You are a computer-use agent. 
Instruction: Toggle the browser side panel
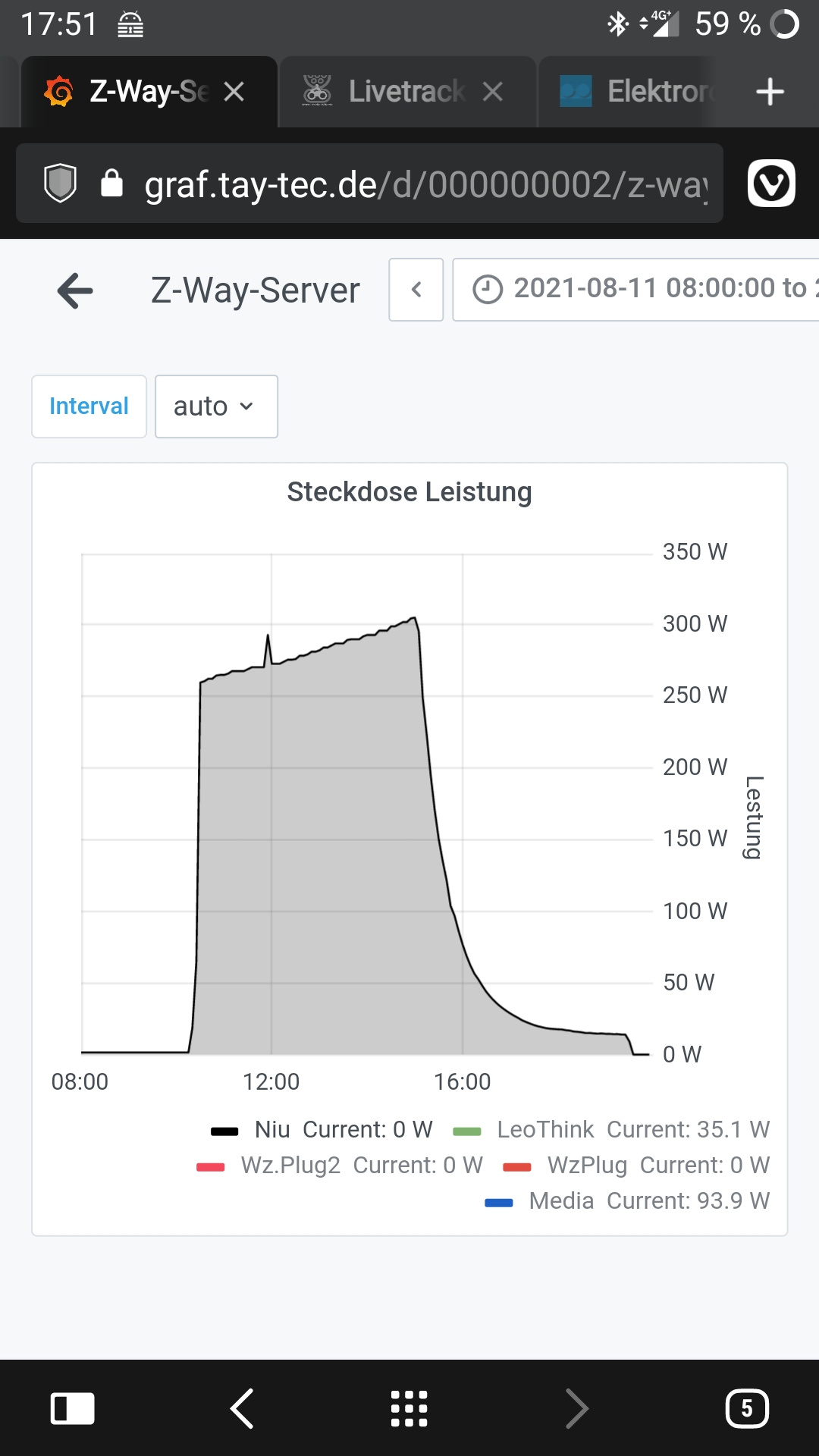tap(72, 1409)
